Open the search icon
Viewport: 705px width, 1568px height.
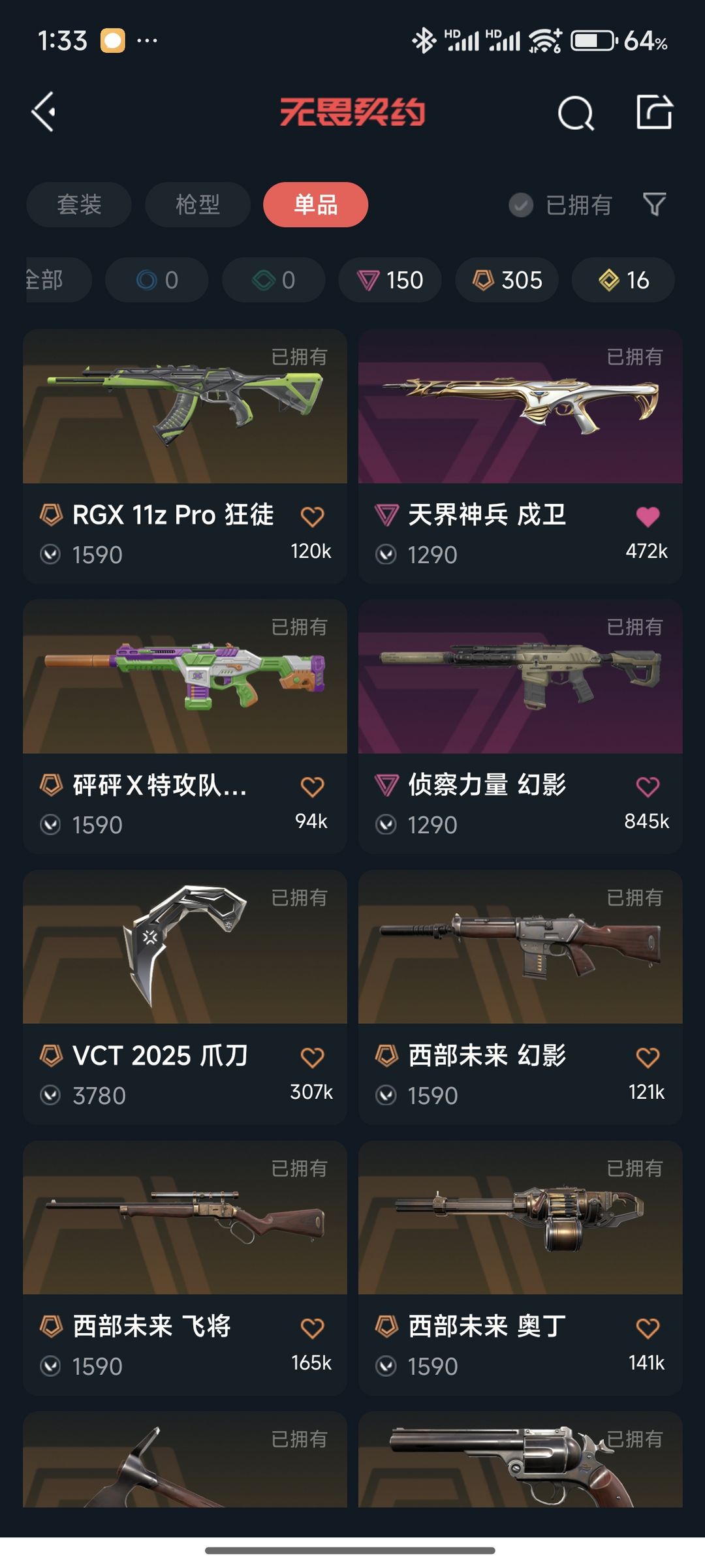coord(576,114)
